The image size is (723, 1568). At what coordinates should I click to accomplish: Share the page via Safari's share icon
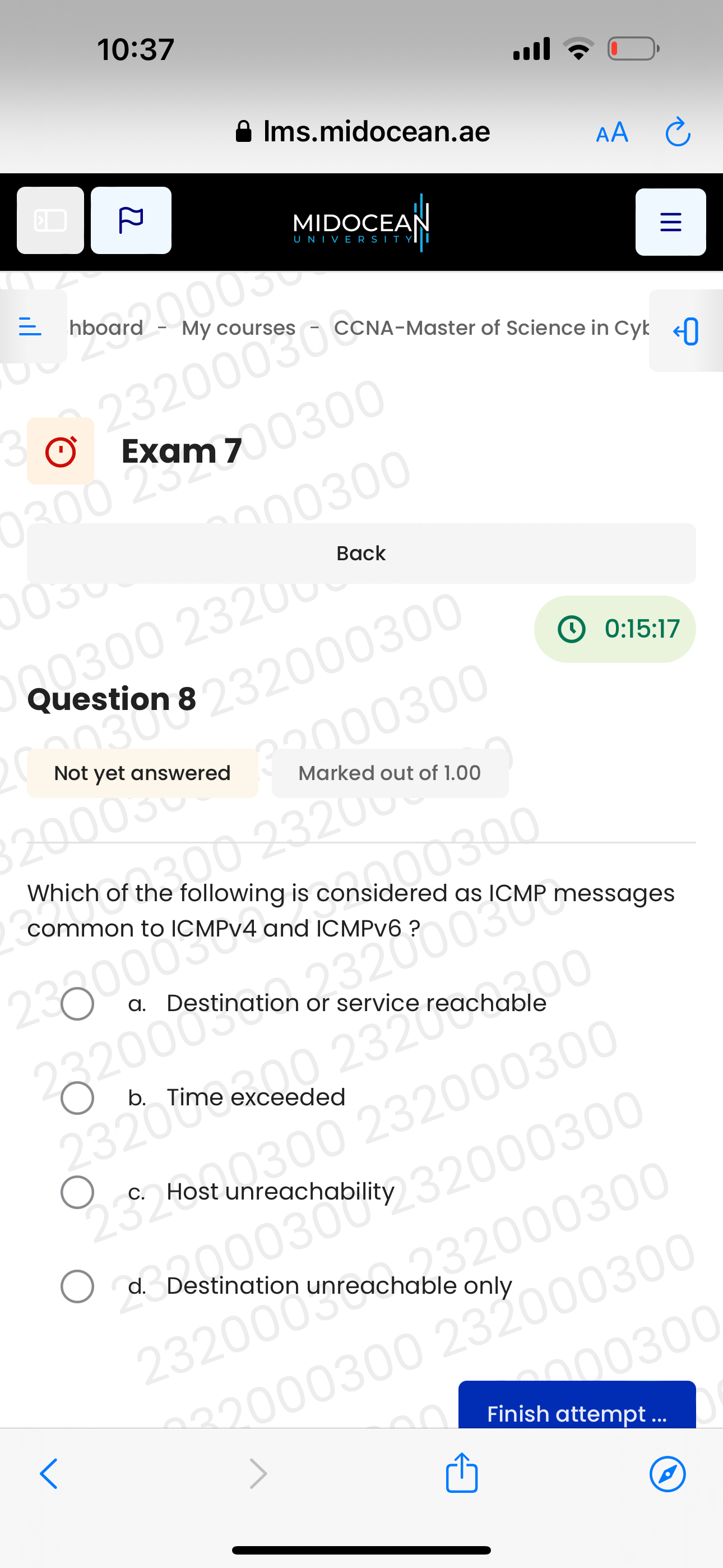point(461,1473)
